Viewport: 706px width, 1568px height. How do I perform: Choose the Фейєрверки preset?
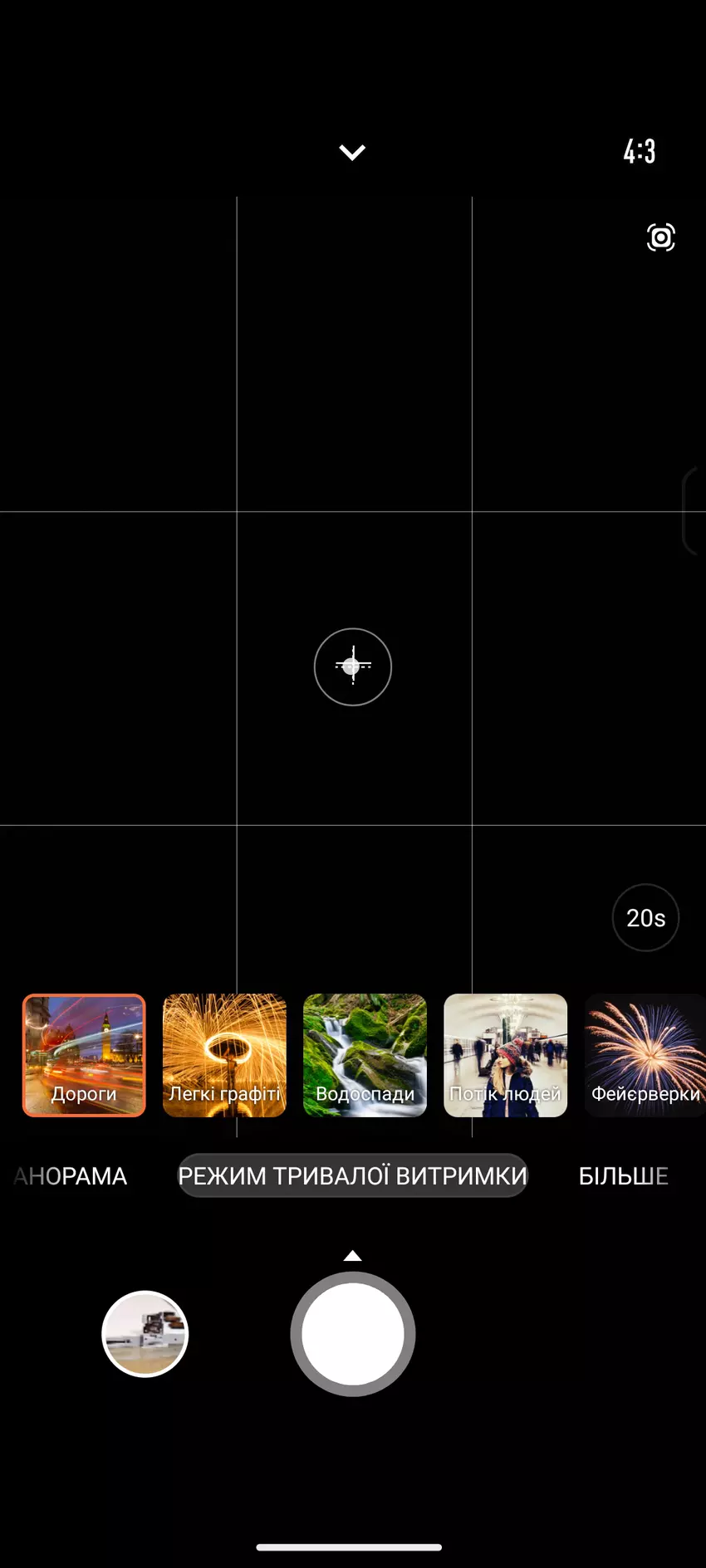pos(645,1055)
